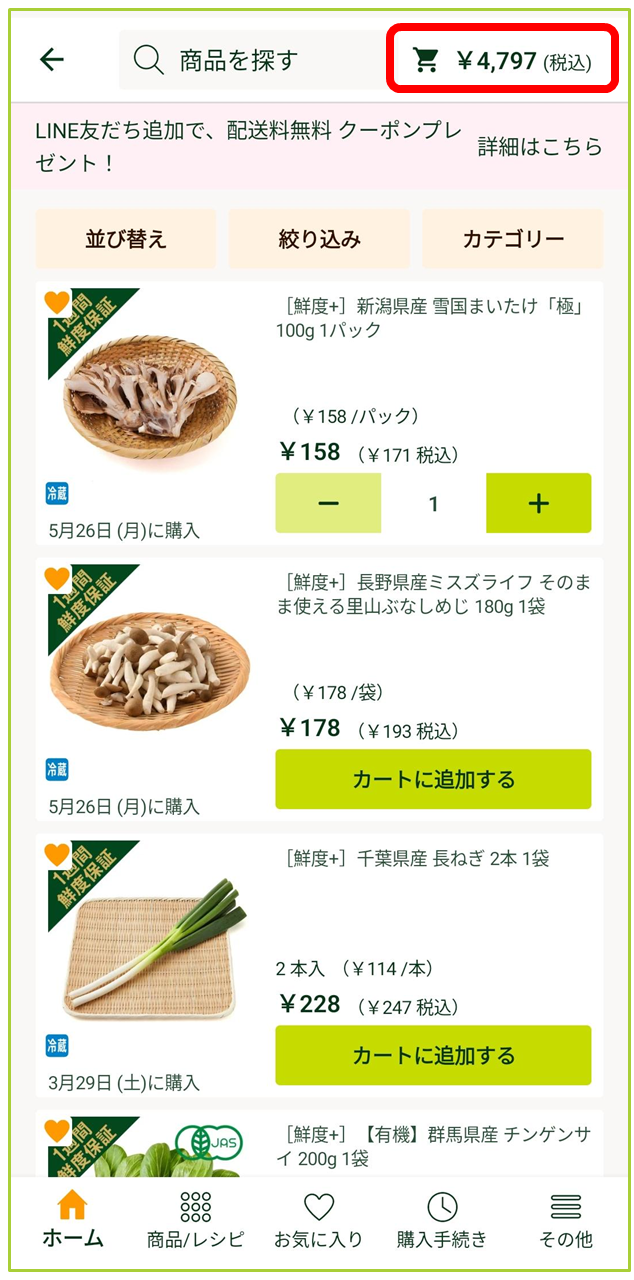This screenshot has height=1280, width=634.
Task: Toggle the heart on 長ねぎ
Action: [x=57, y=854]
